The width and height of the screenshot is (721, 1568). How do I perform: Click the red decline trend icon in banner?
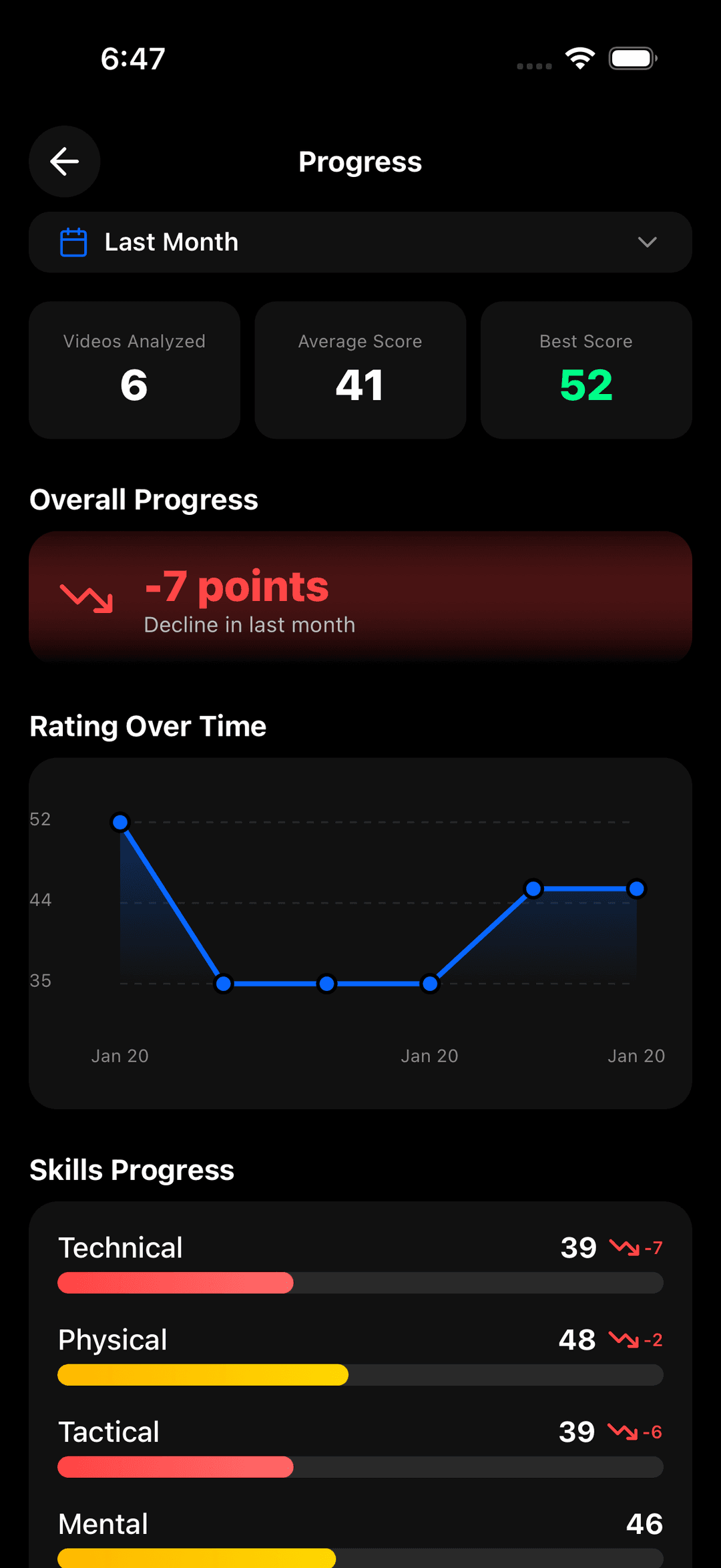tap(85, 598)
